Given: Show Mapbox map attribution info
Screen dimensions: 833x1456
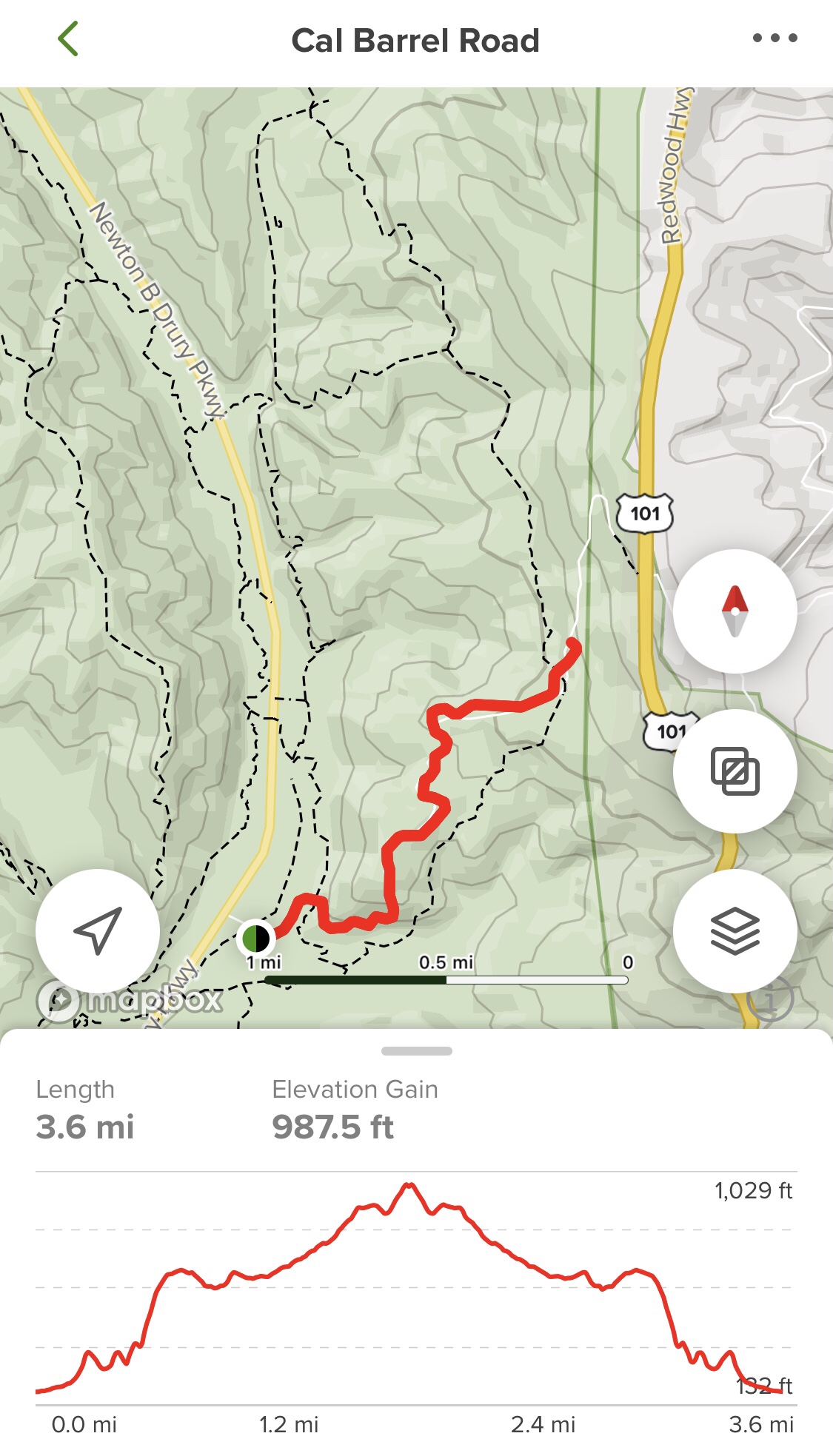Looking at the screenshot, I should [770, 1000].
